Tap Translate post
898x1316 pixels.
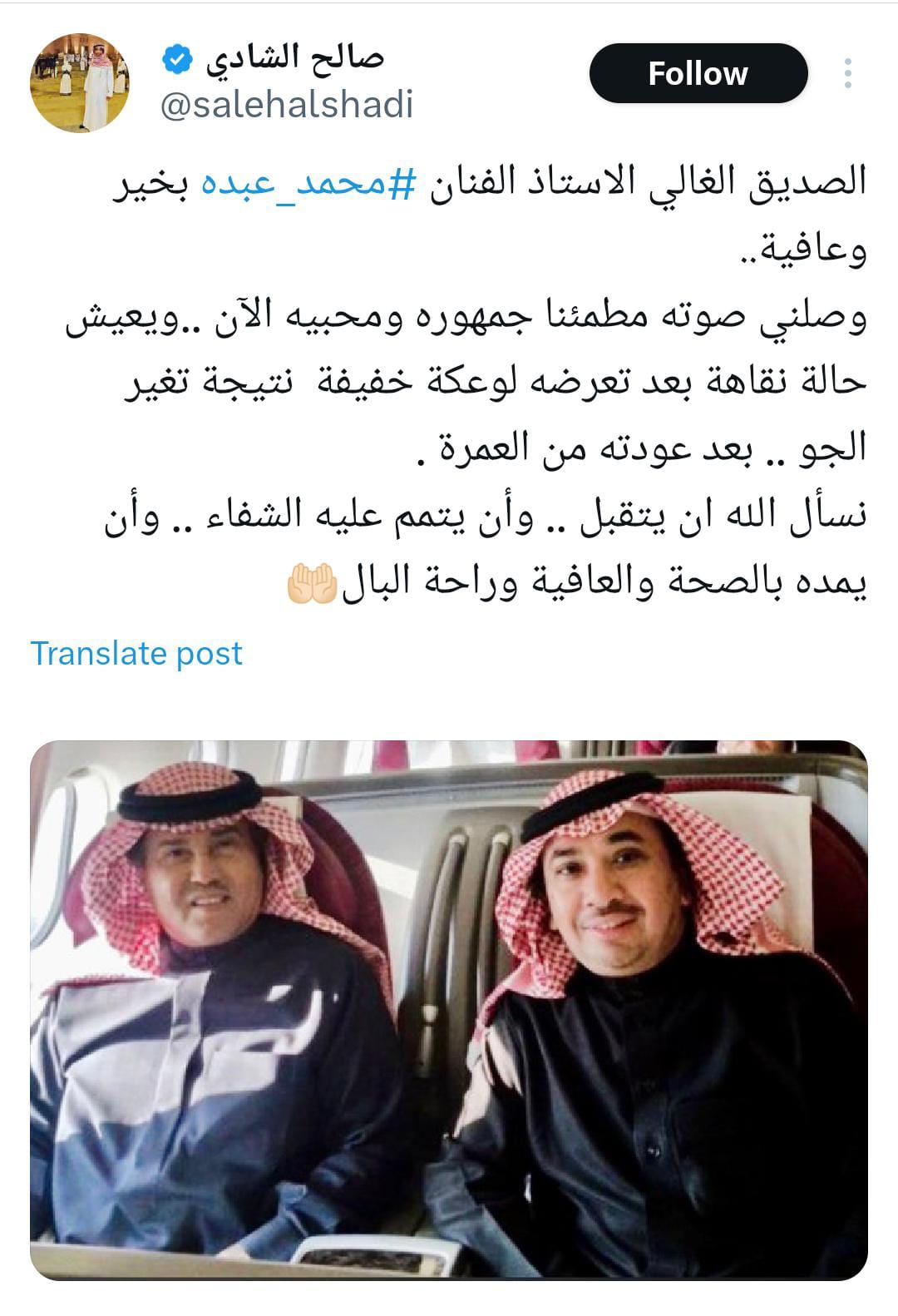pos(136,653)
